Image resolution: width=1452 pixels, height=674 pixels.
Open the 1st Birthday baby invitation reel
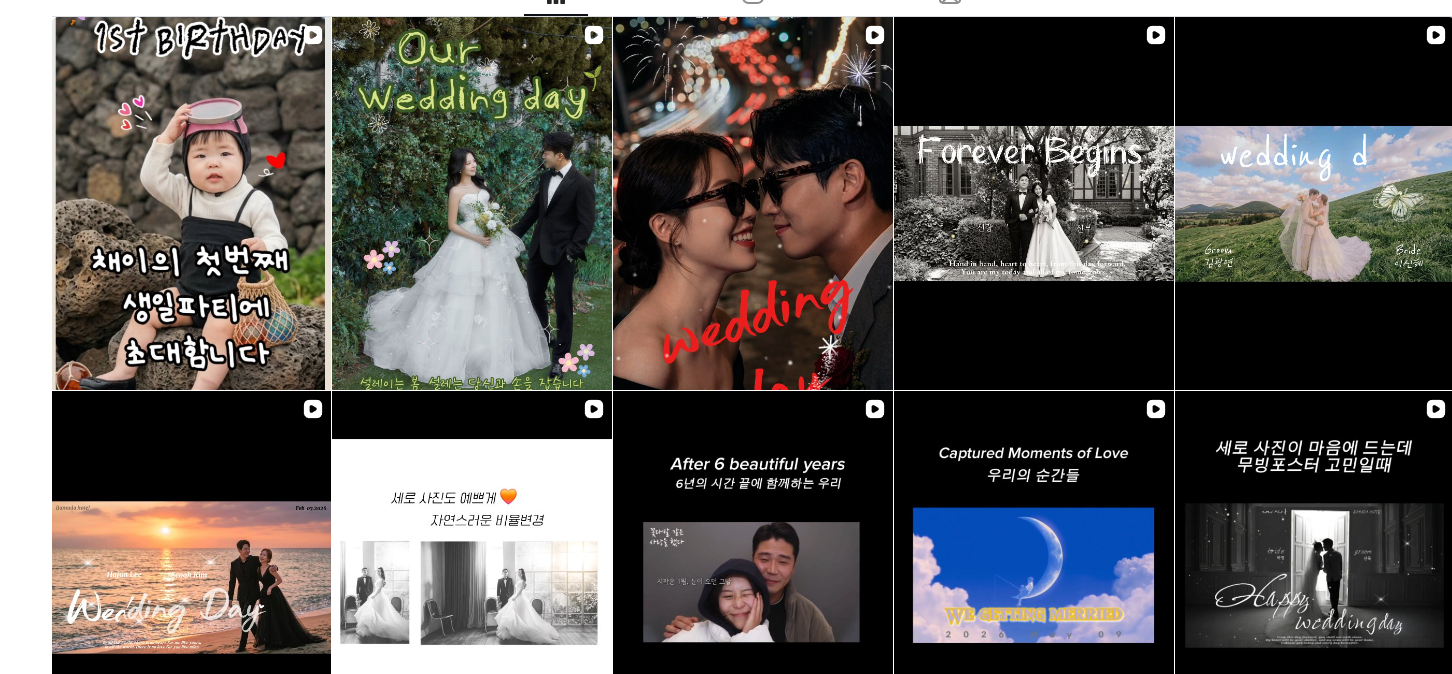click(x=191, y=203)
